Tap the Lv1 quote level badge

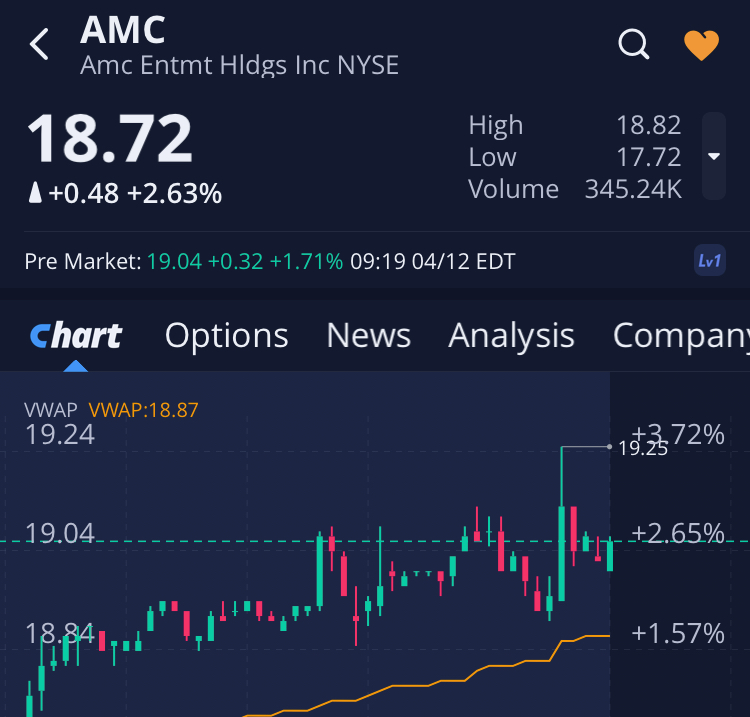tap(709, 262)
